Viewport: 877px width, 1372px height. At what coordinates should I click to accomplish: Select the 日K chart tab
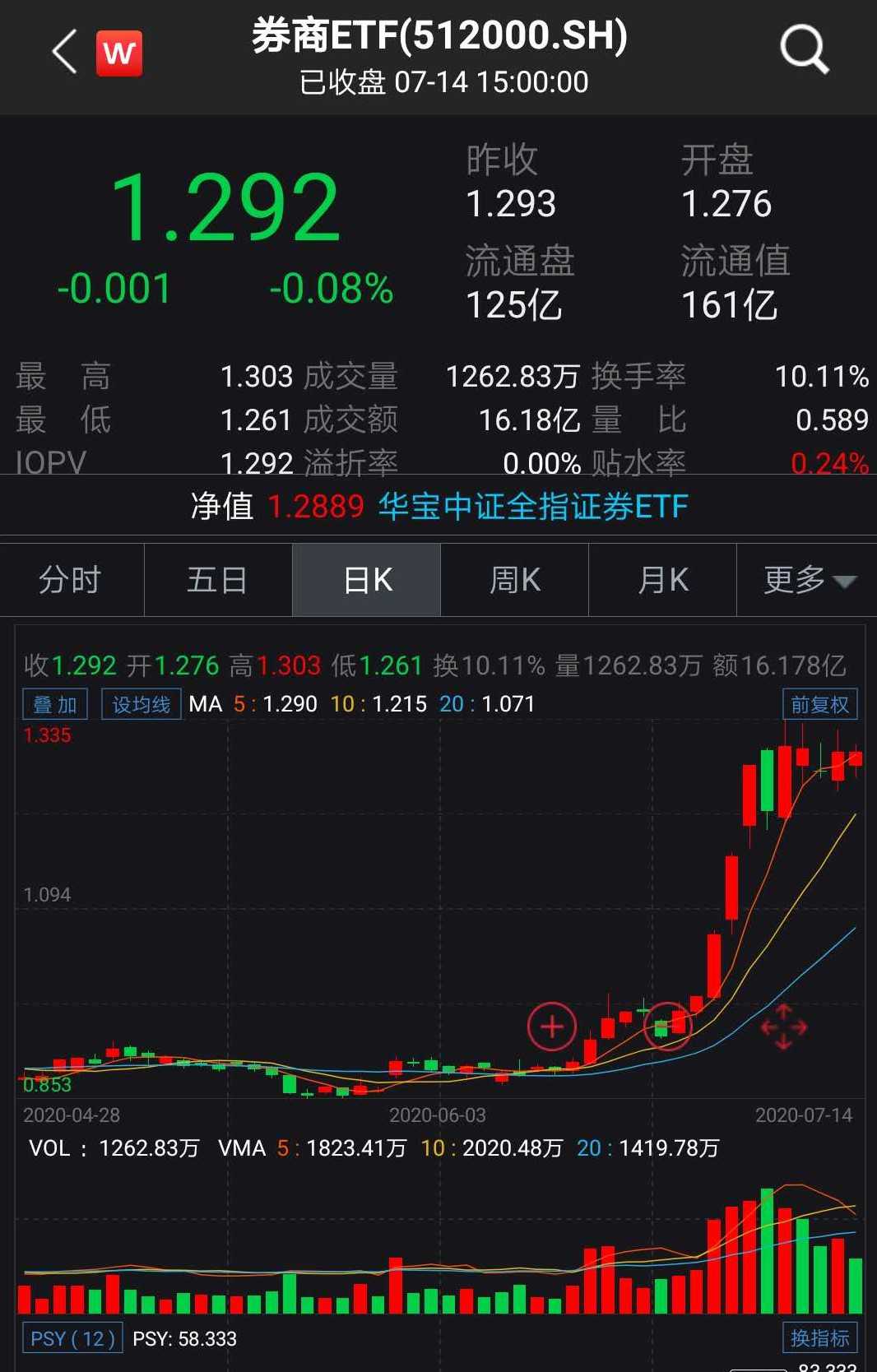(367, 580)
